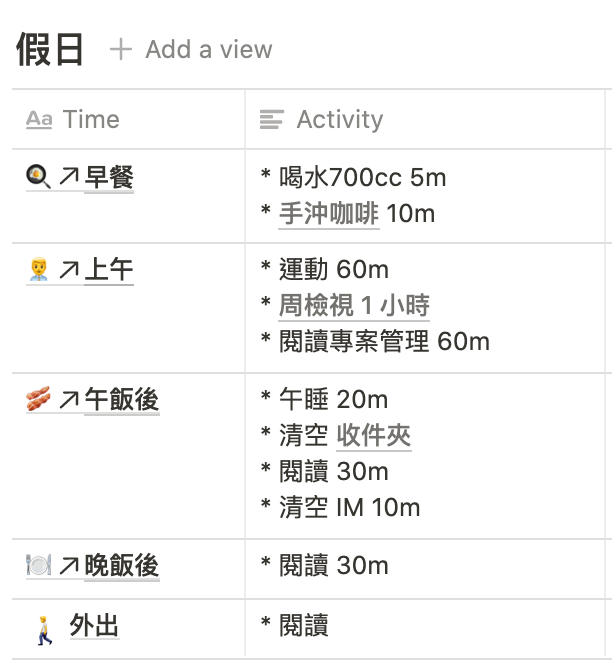Open the 周檢視 1 小時 link

(x=354, y=306)
